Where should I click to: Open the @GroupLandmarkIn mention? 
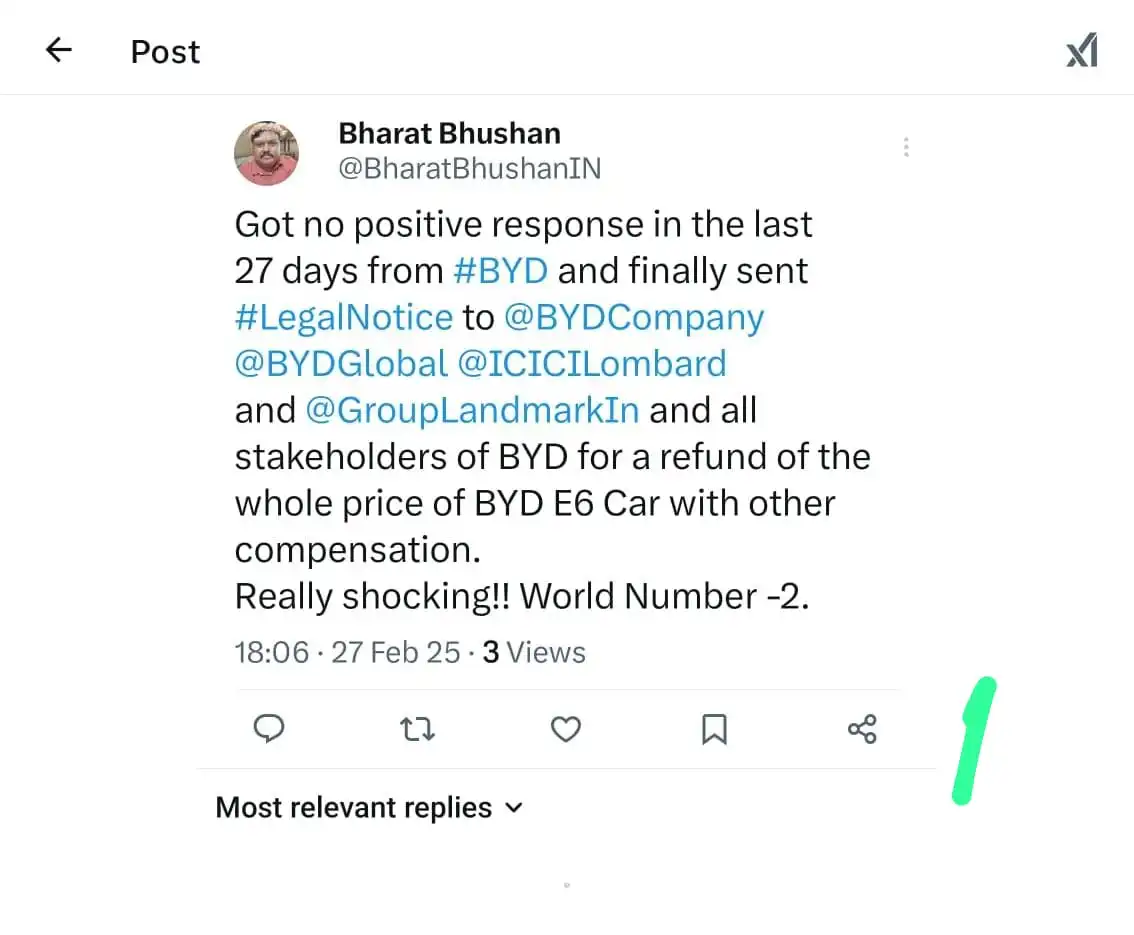[472, 410]
